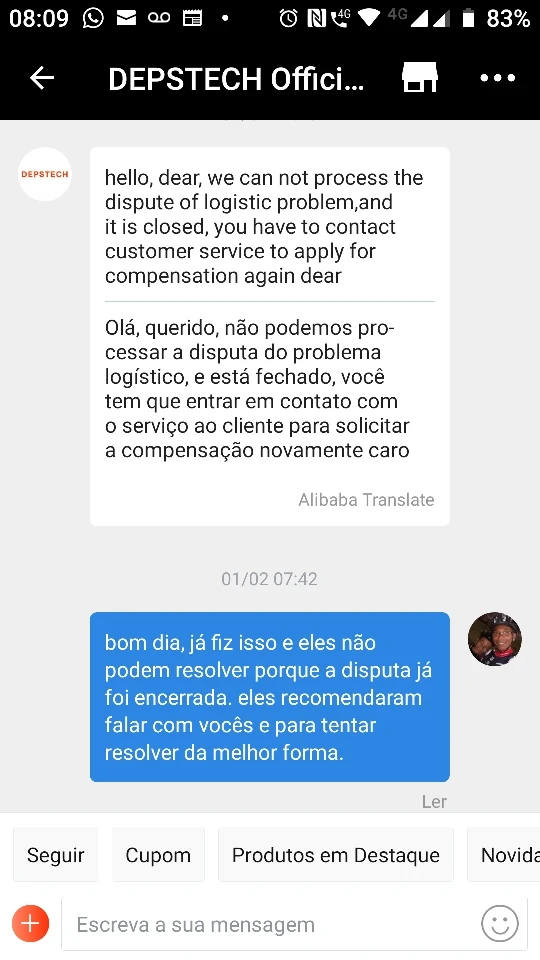This screenshot has width=540, height=960.
Task: Open the Novidades chip
Action: click(x=504, y=855)
